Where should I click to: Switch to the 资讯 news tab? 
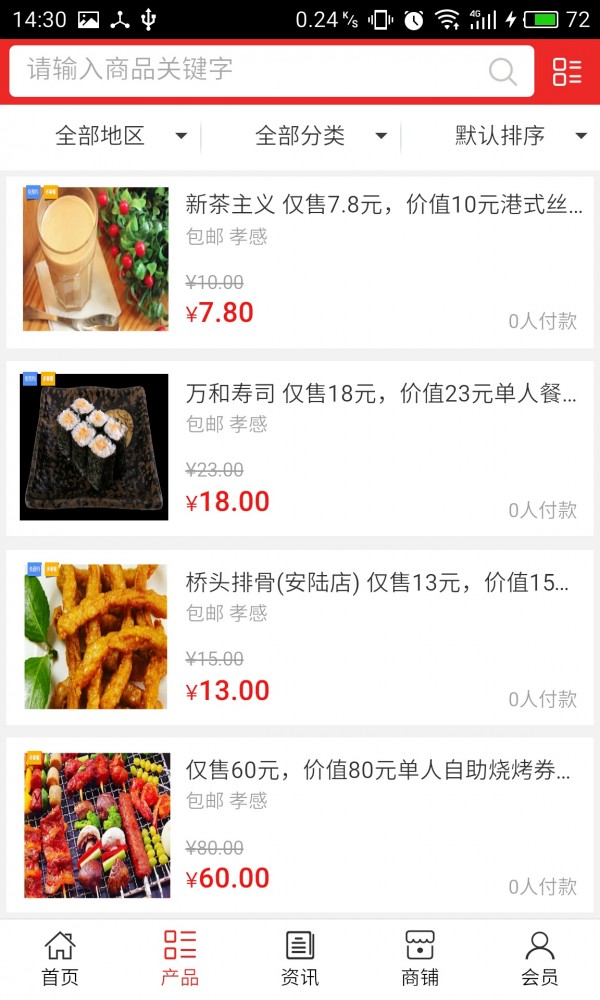[300, 958]
